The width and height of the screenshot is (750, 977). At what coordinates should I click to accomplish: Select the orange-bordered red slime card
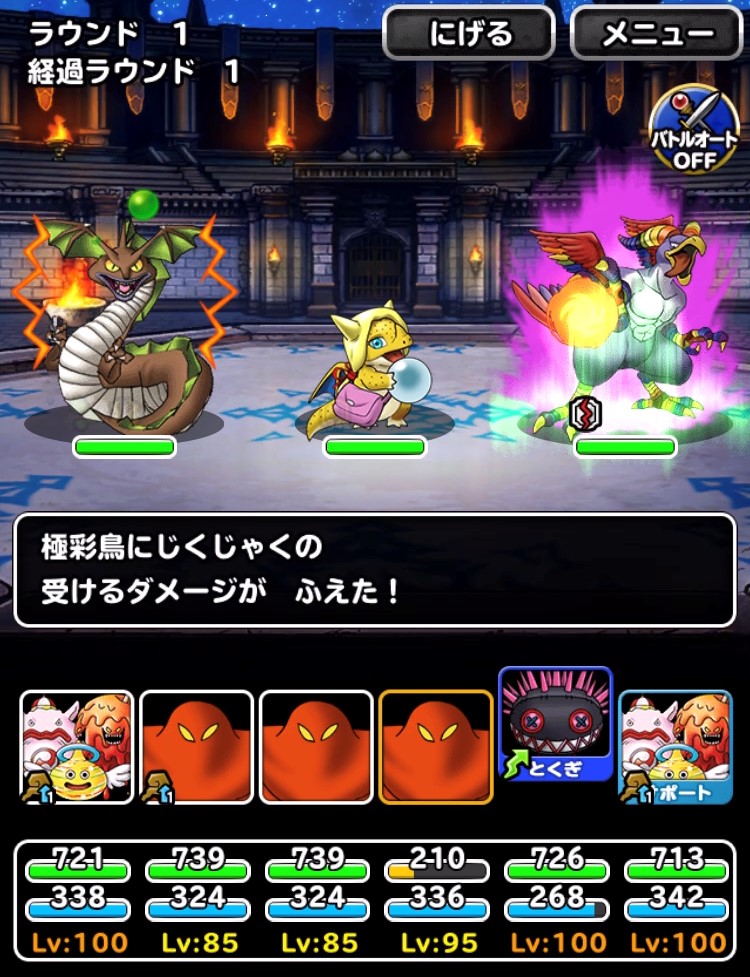(436, 747)
